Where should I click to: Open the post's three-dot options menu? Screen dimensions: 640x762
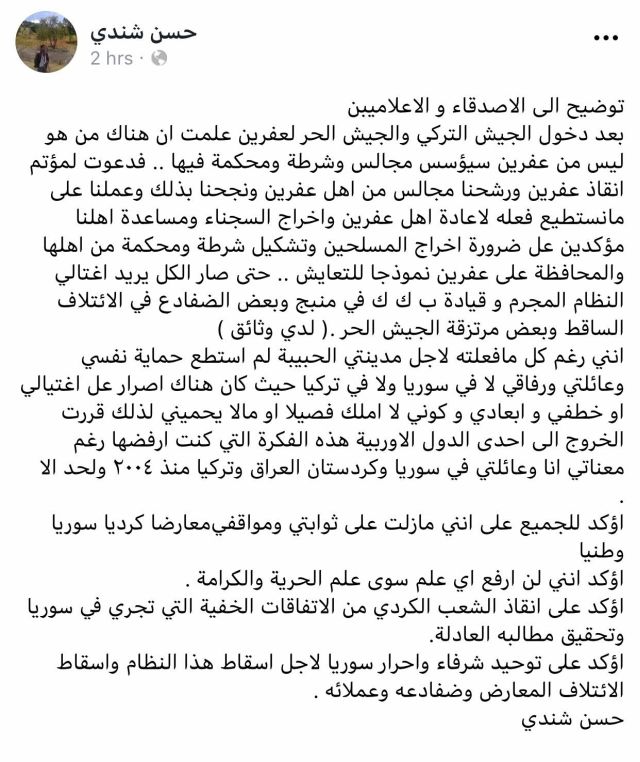606,39
